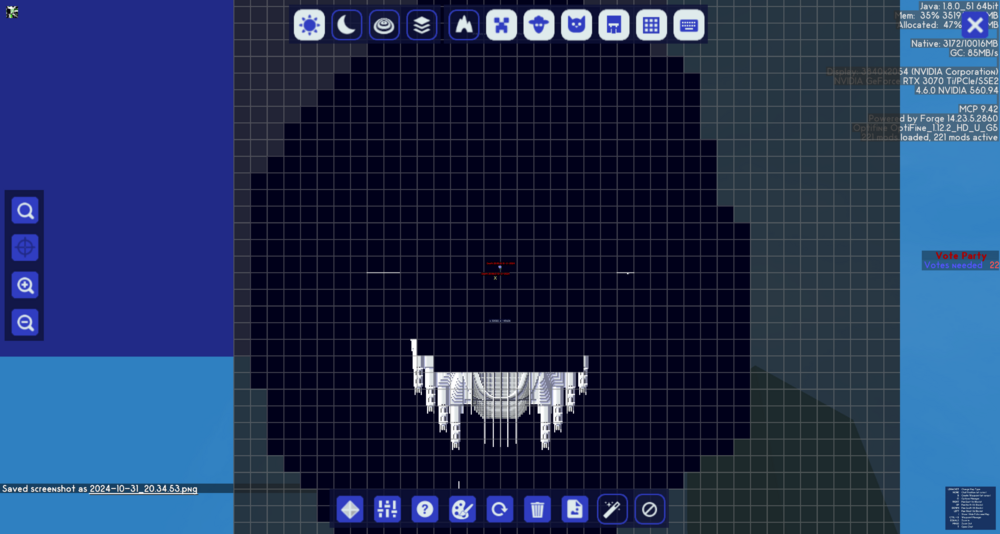This screenshot has width=1000, height=534.
Task: Open the waypoint manager diamond icon
Action: 350,509
